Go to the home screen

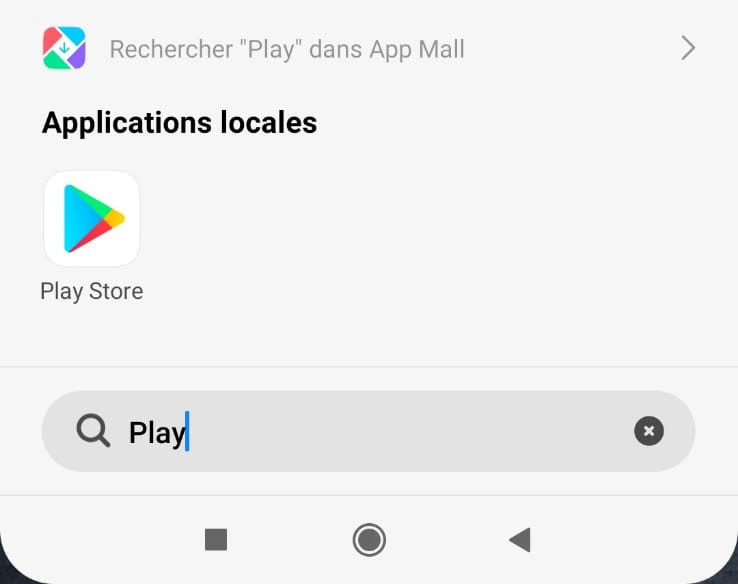click(x=369, y=540)
